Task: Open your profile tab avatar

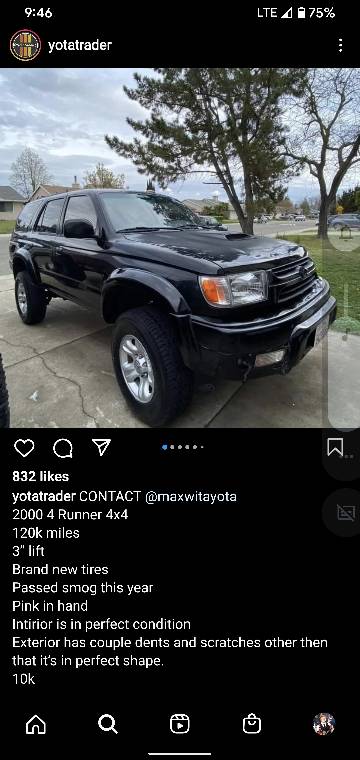Action: coord(324,724)
